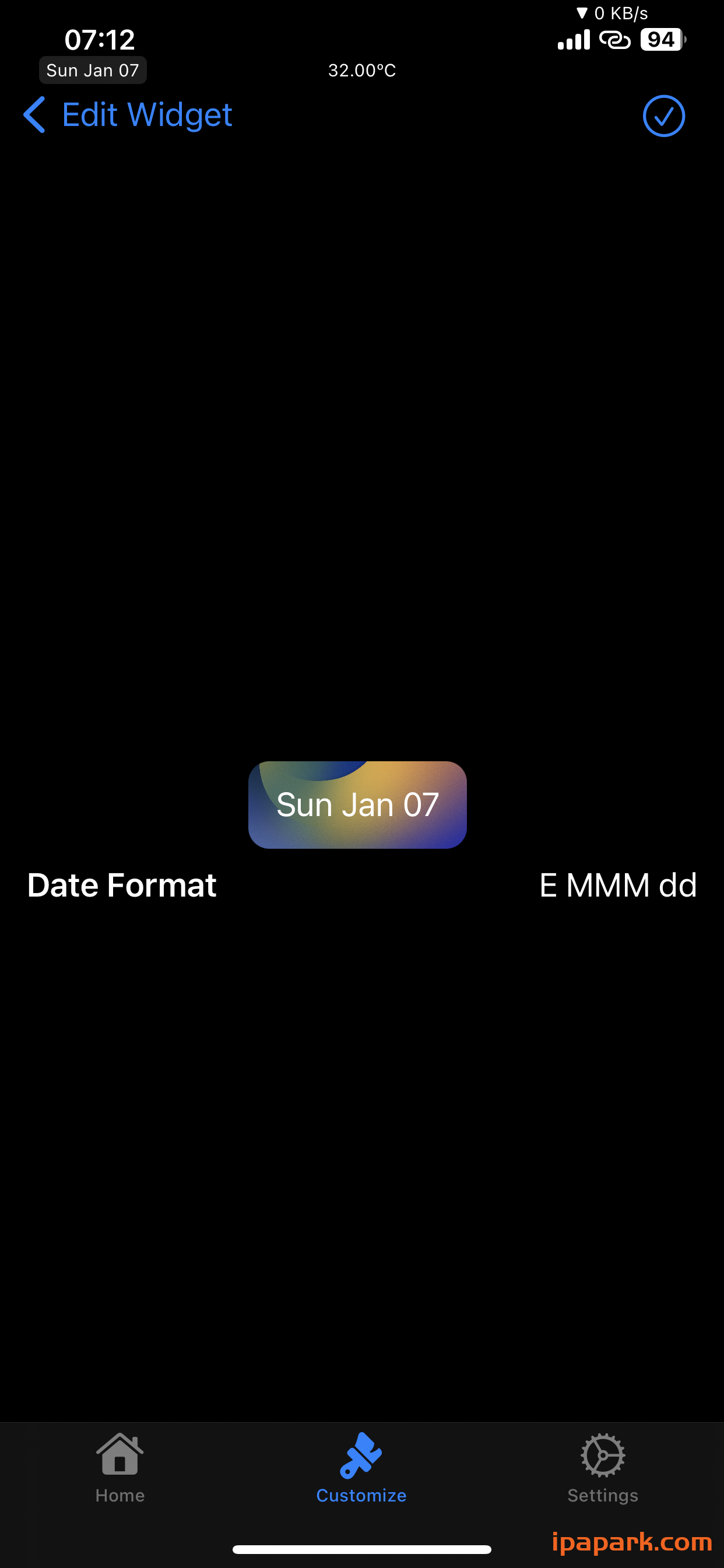Switch to the Home tab

point(120,1468)
